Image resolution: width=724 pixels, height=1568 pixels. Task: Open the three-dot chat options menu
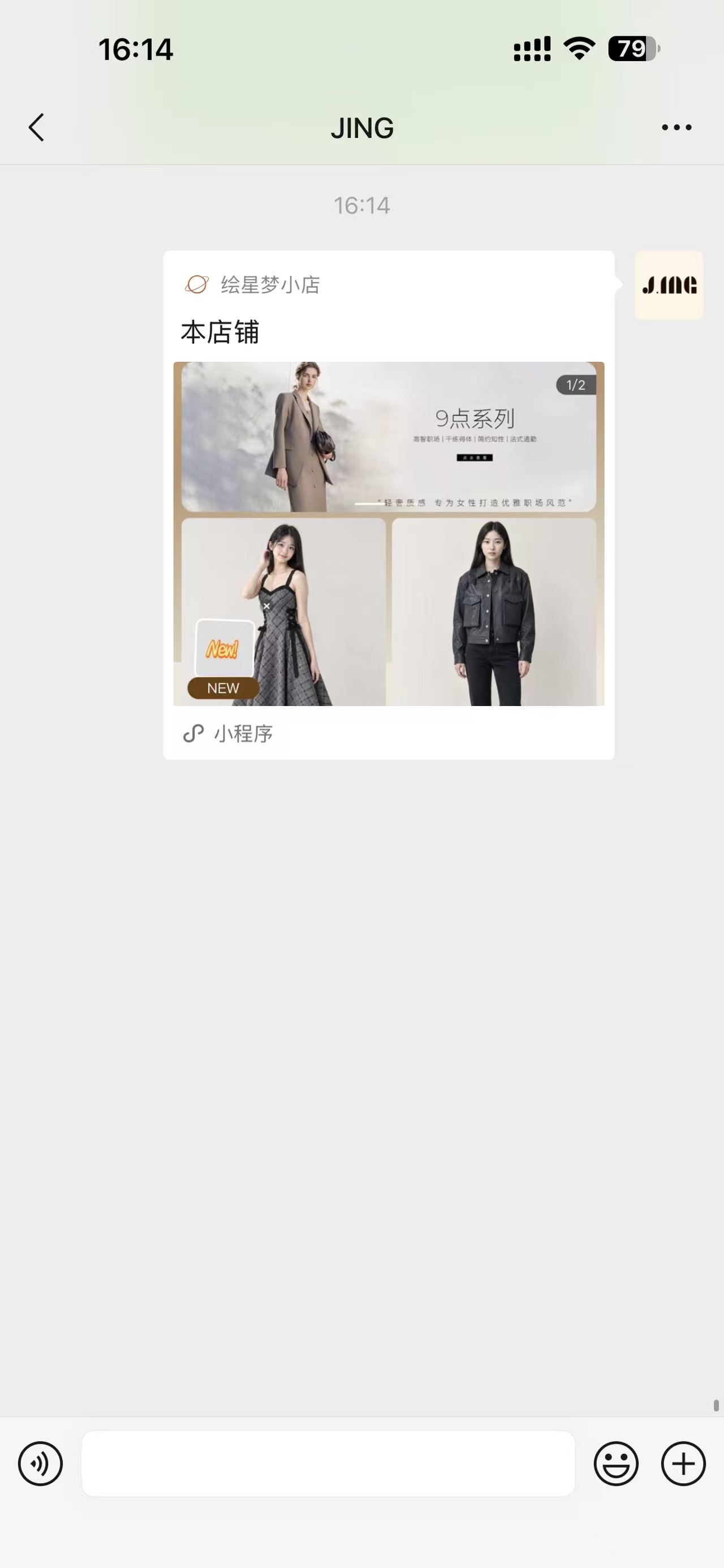click(676, 127)
